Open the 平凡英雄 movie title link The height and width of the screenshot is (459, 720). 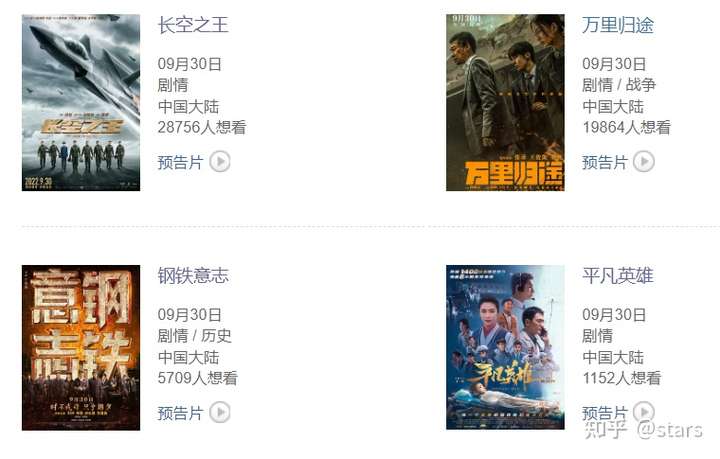(618, 275)
